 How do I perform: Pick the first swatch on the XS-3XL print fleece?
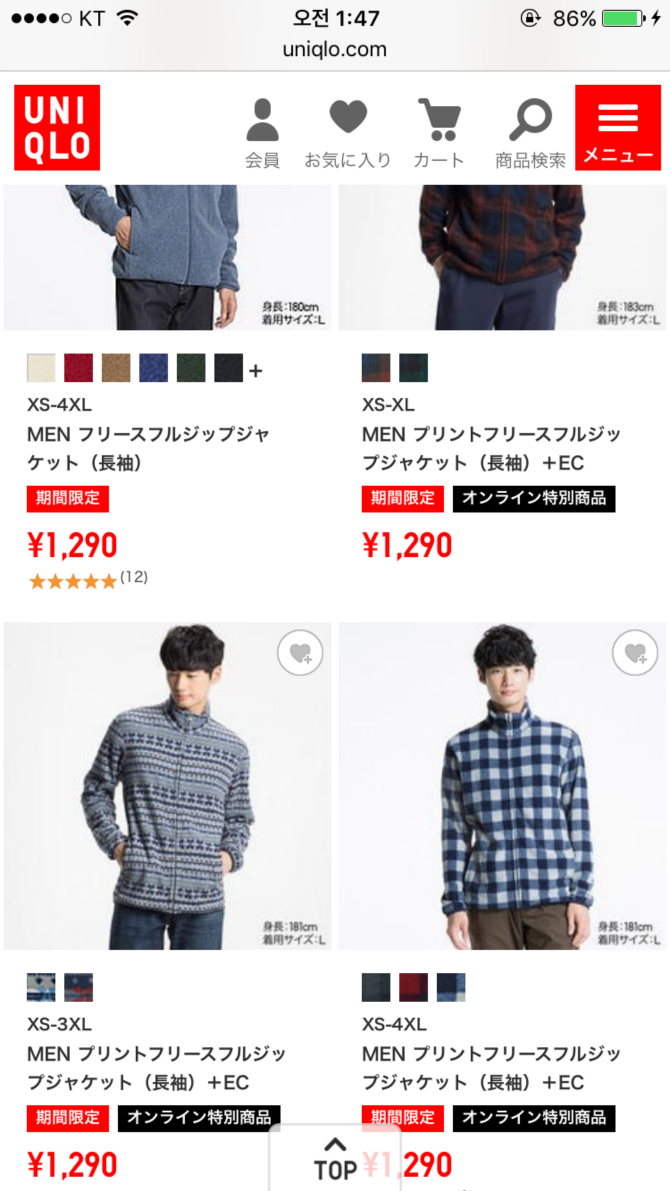[x=41, y=987]
